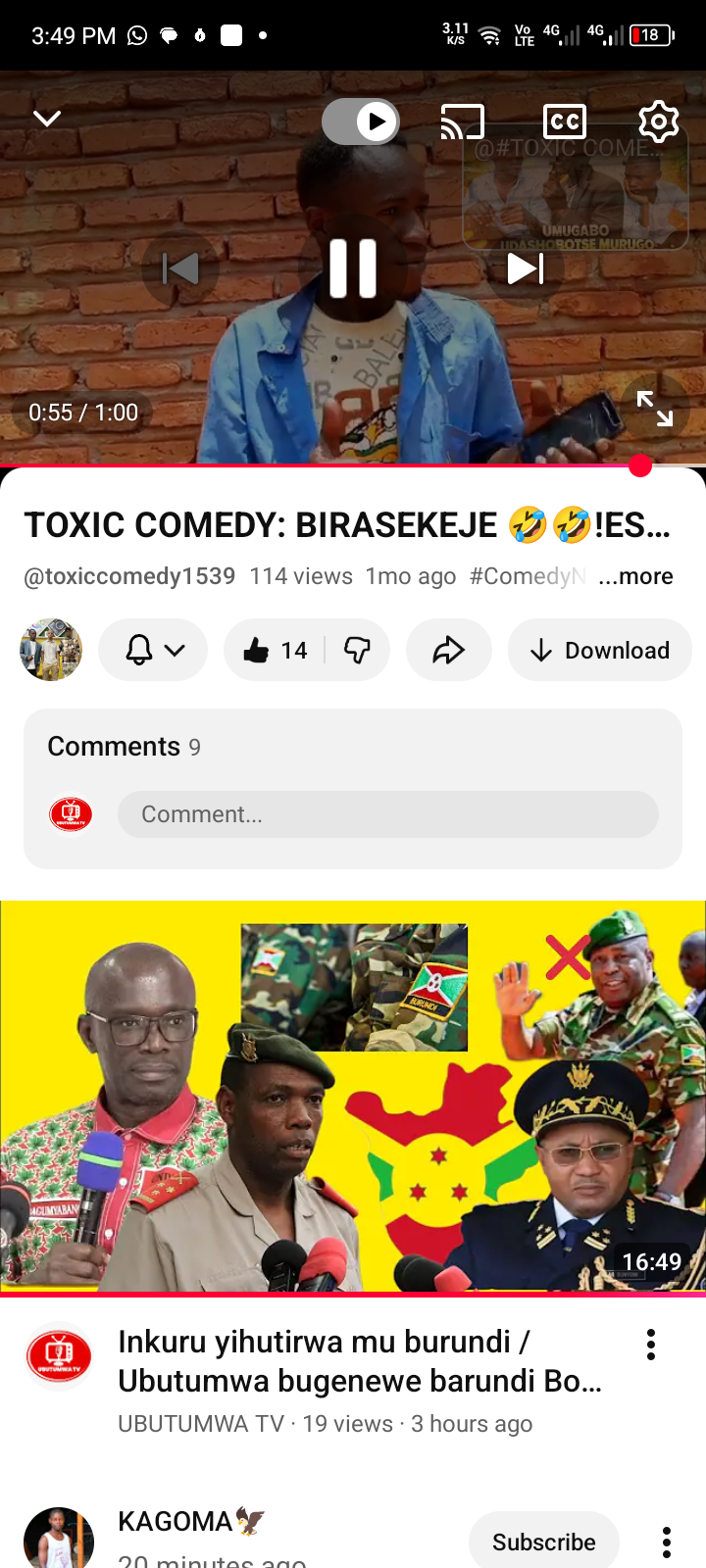Play the Inkuru yihutirwa mu burundi video

coord(353,1096)
